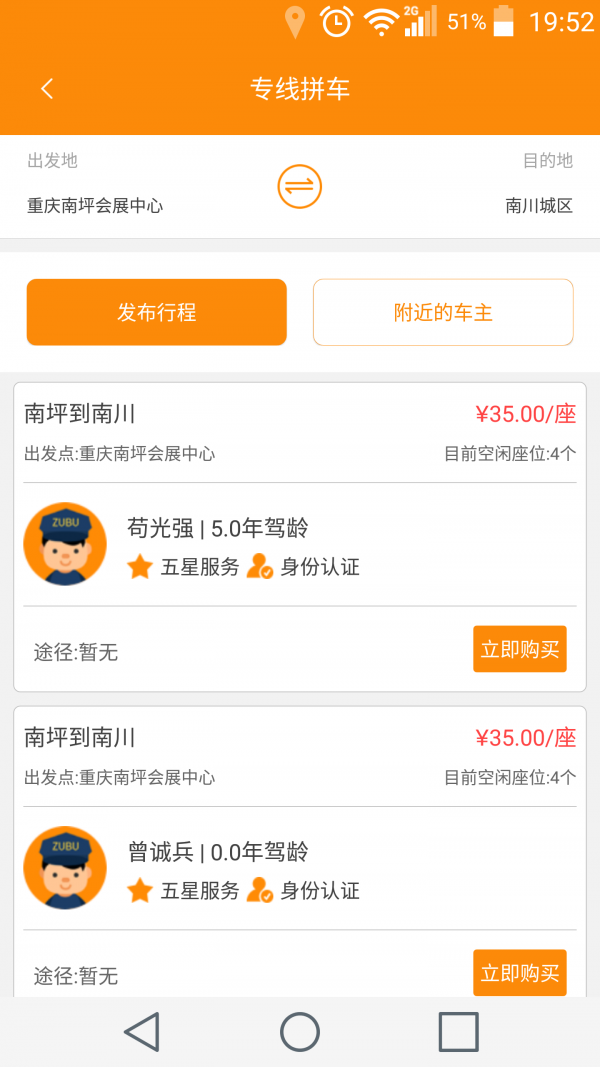
Task: Go back from the 专线拼车 page
Action: (47, 89)
